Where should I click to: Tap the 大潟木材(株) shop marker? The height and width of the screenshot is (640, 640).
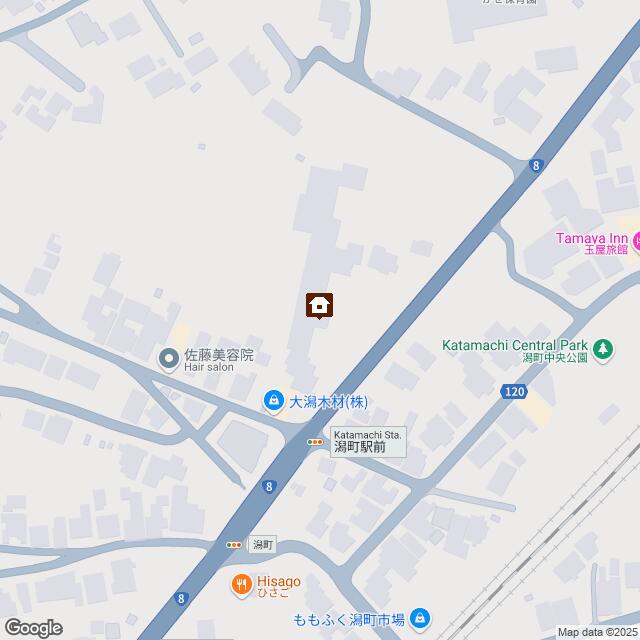coord(272,401)
